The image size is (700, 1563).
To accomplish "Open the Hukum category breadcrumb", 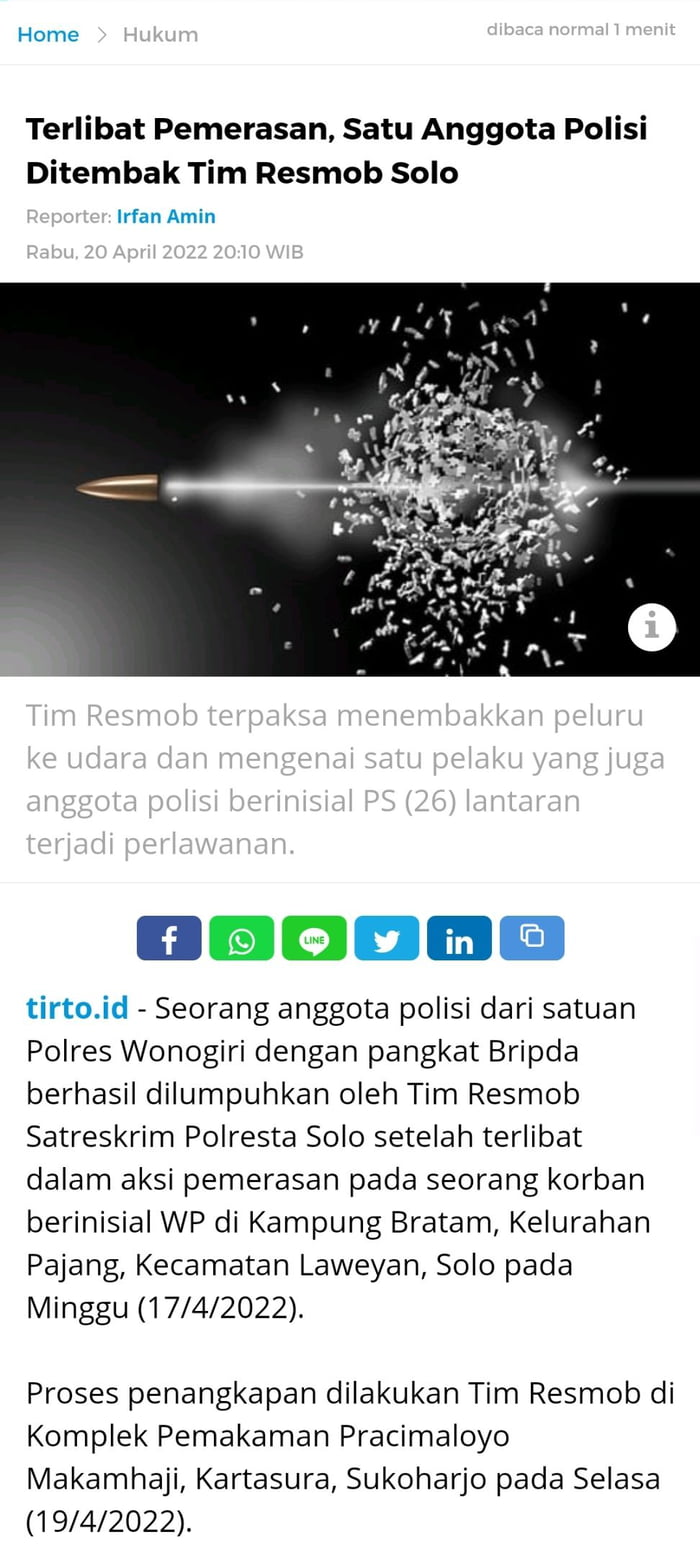I will (160, 34).
